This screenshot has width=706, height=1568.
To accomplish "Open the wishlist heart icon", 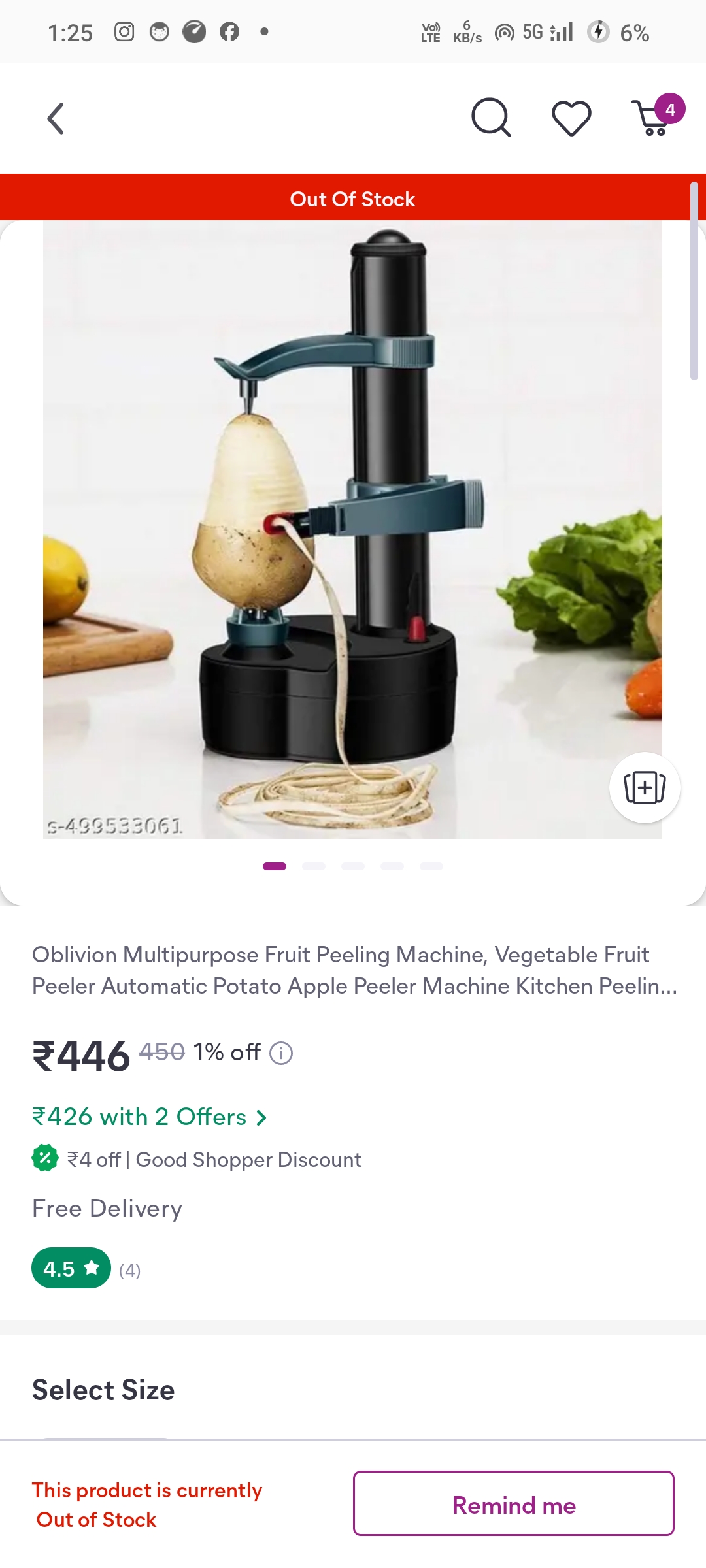I will (571, 118).
